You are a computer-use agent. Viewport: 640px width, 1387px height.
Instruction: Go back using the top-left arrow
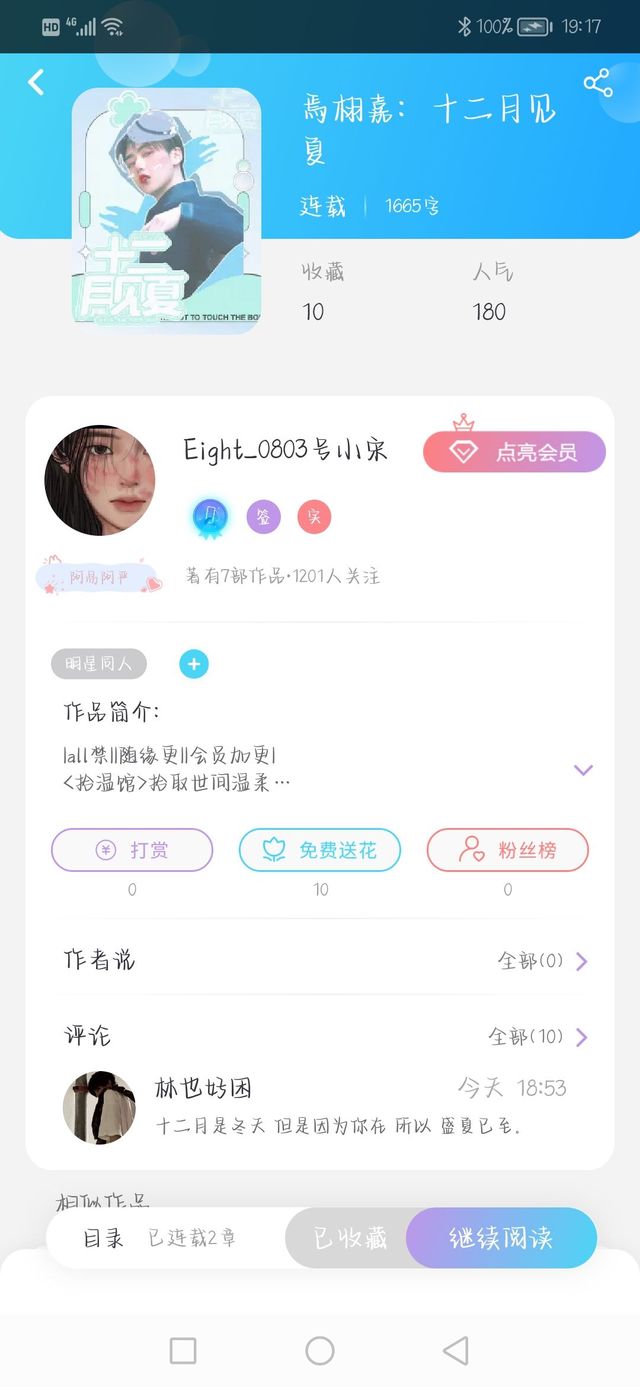tap(37, 82)
